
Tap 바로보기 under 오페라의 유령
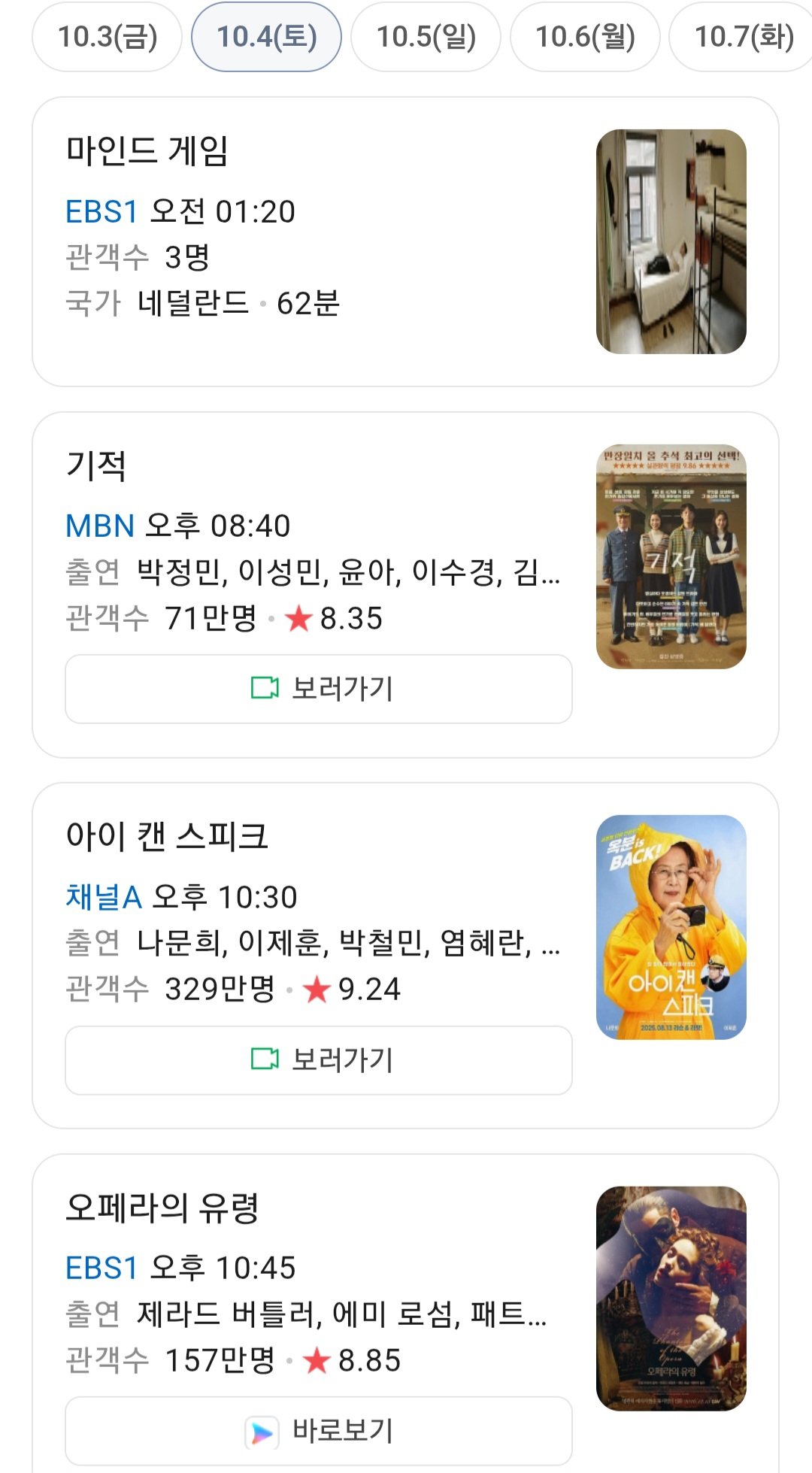tap(319, 1431)
